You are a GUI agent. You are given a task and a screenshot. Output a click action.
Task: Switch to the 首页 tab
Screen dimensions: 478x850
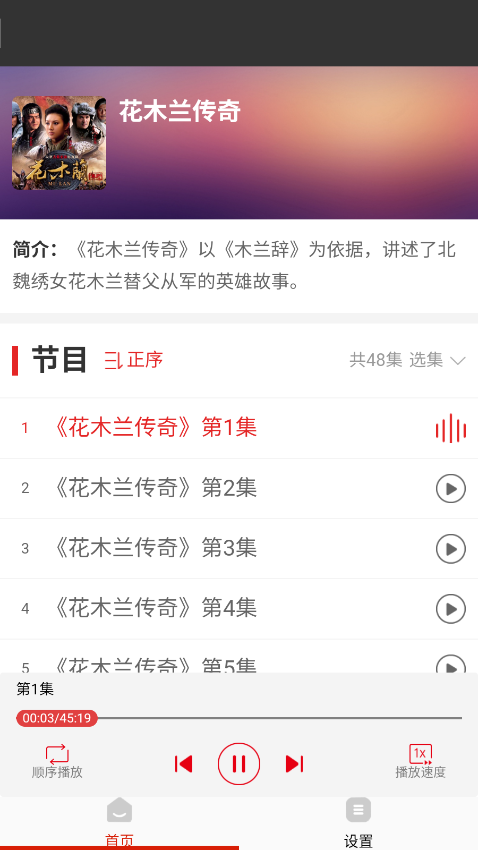point(119,823)
